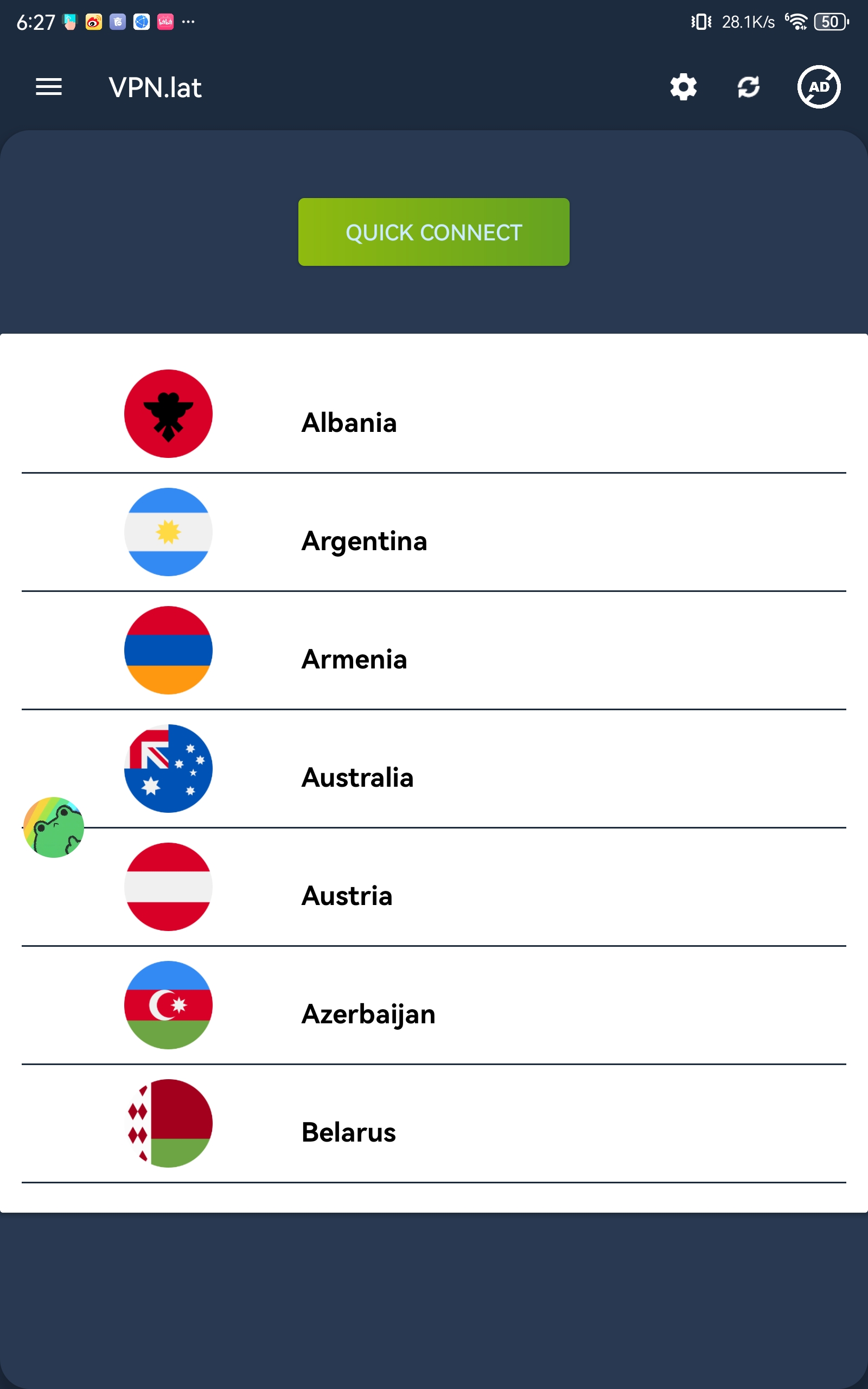Tap the remove ads icon
This screenshot has width=868, height=1389.
coord(819,87)
